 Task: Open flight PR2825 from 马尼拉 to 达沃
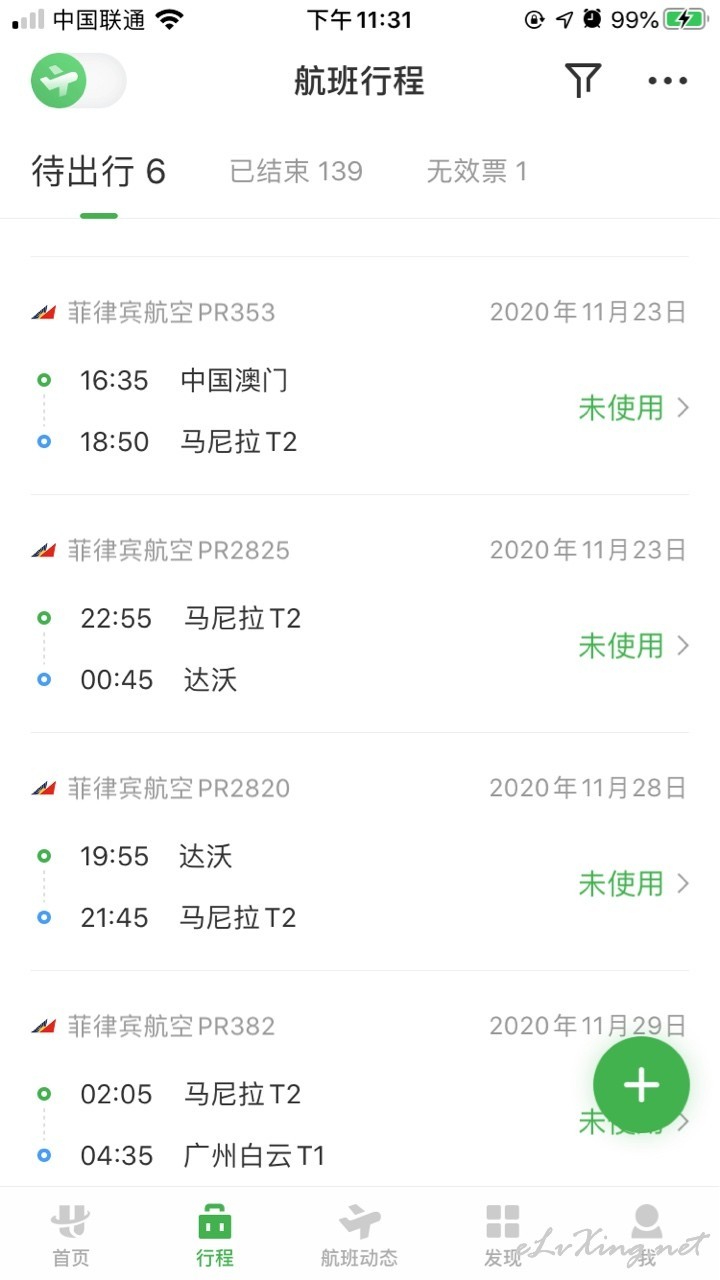click(360, 614)
